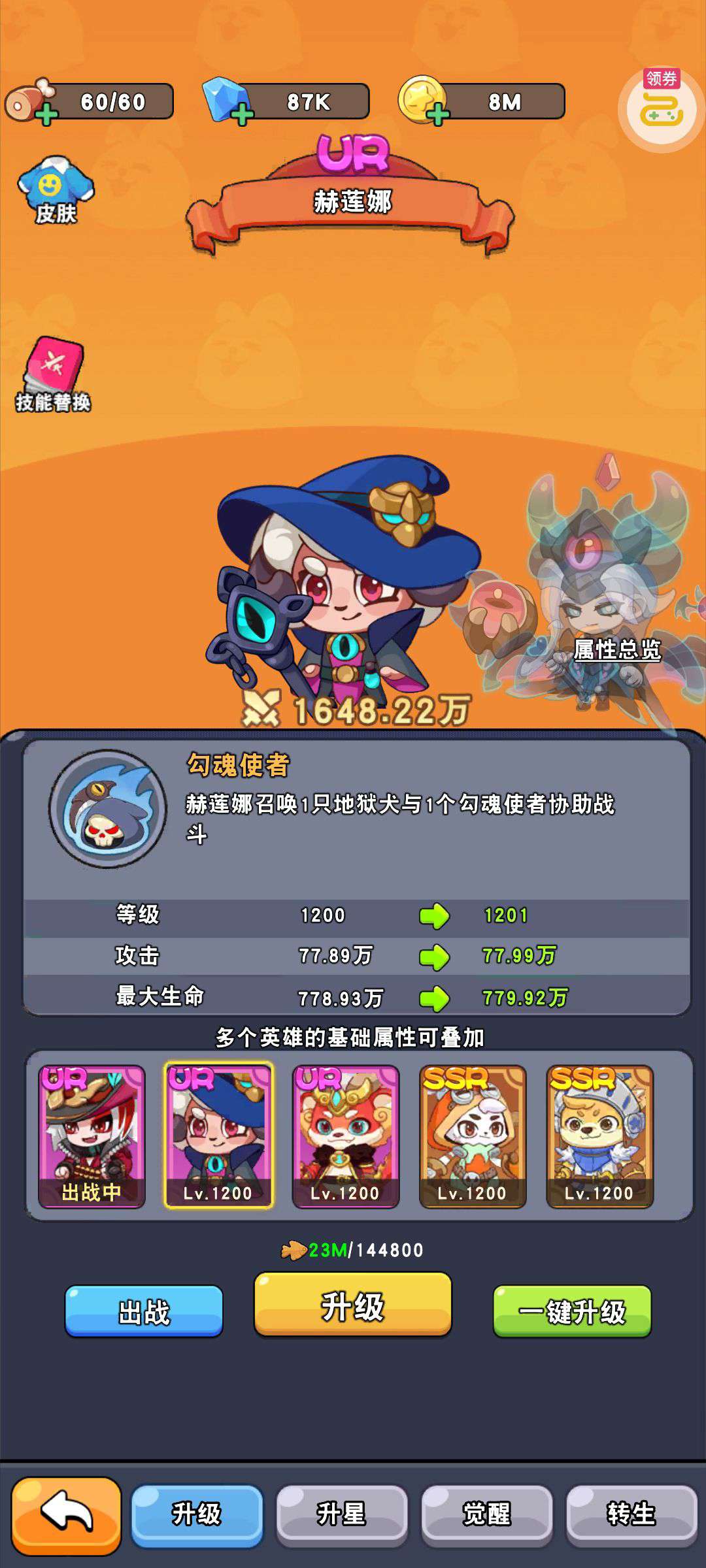706x1568 pixels.
Task: Switch to the 转生 tab
Action: [x=631, y=1515]
